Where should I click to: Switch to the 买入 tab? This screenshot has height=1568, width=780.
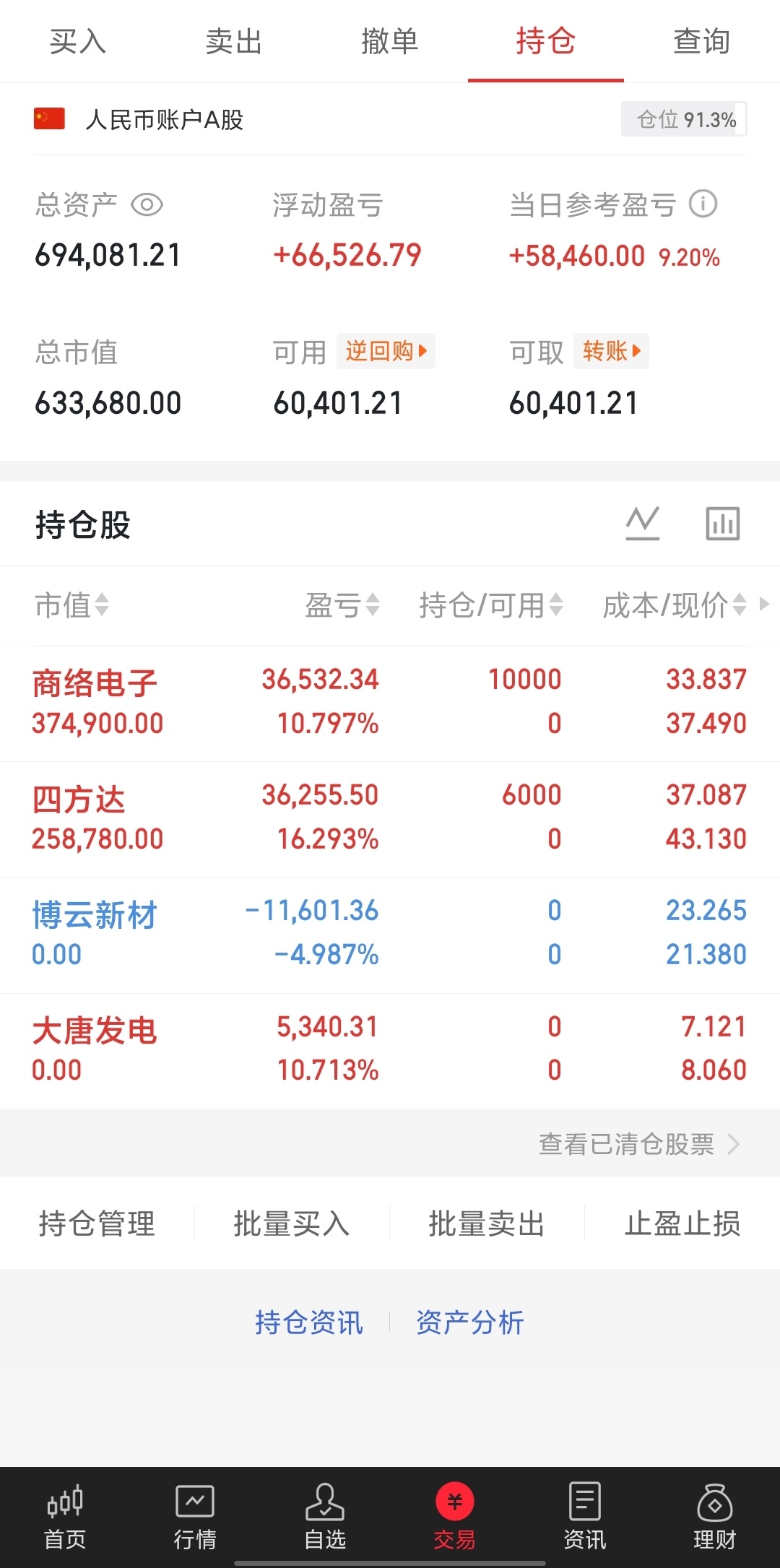click(x=78, y=41)
